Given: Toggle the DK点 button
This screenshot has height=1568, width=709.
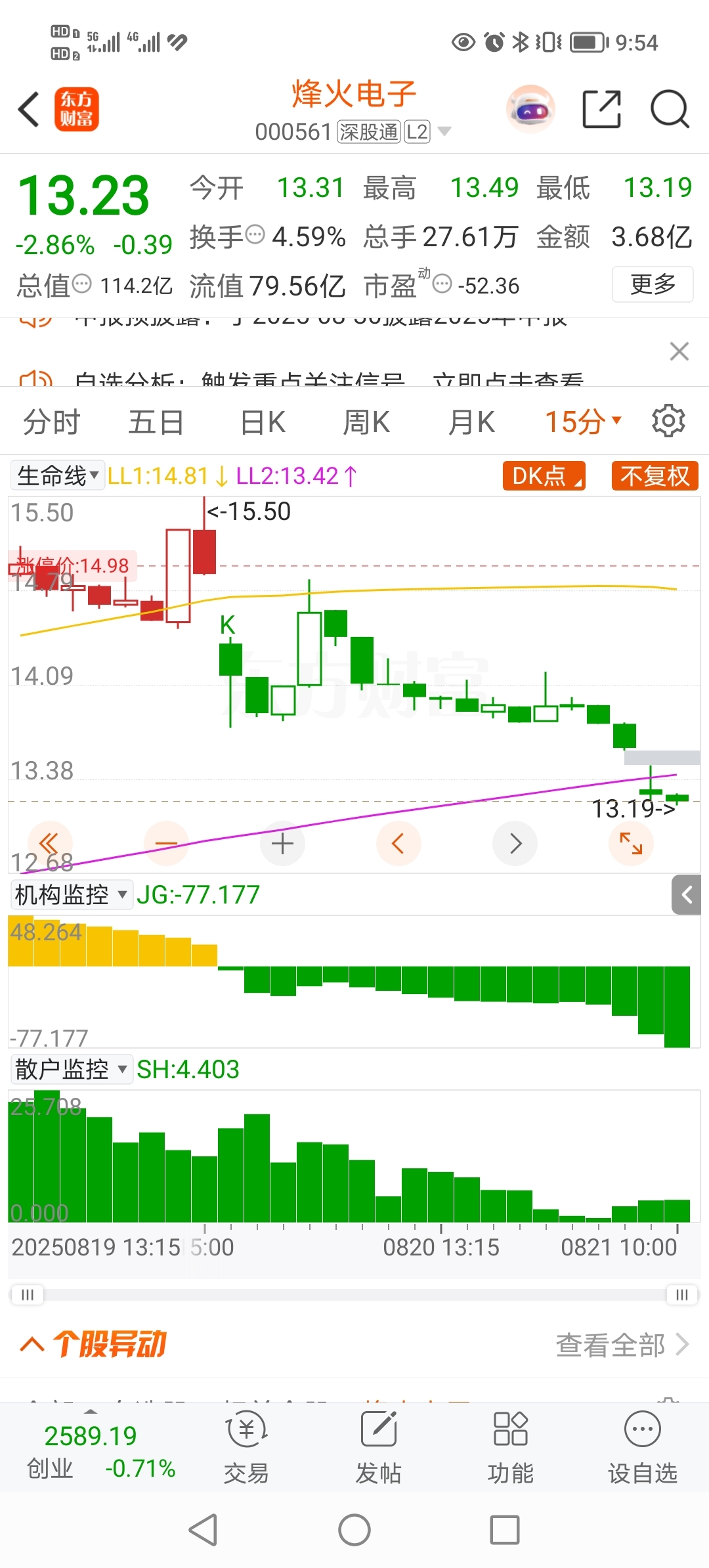Looking at the screenshot, I should pyautogui.click(x=544, y=476).
